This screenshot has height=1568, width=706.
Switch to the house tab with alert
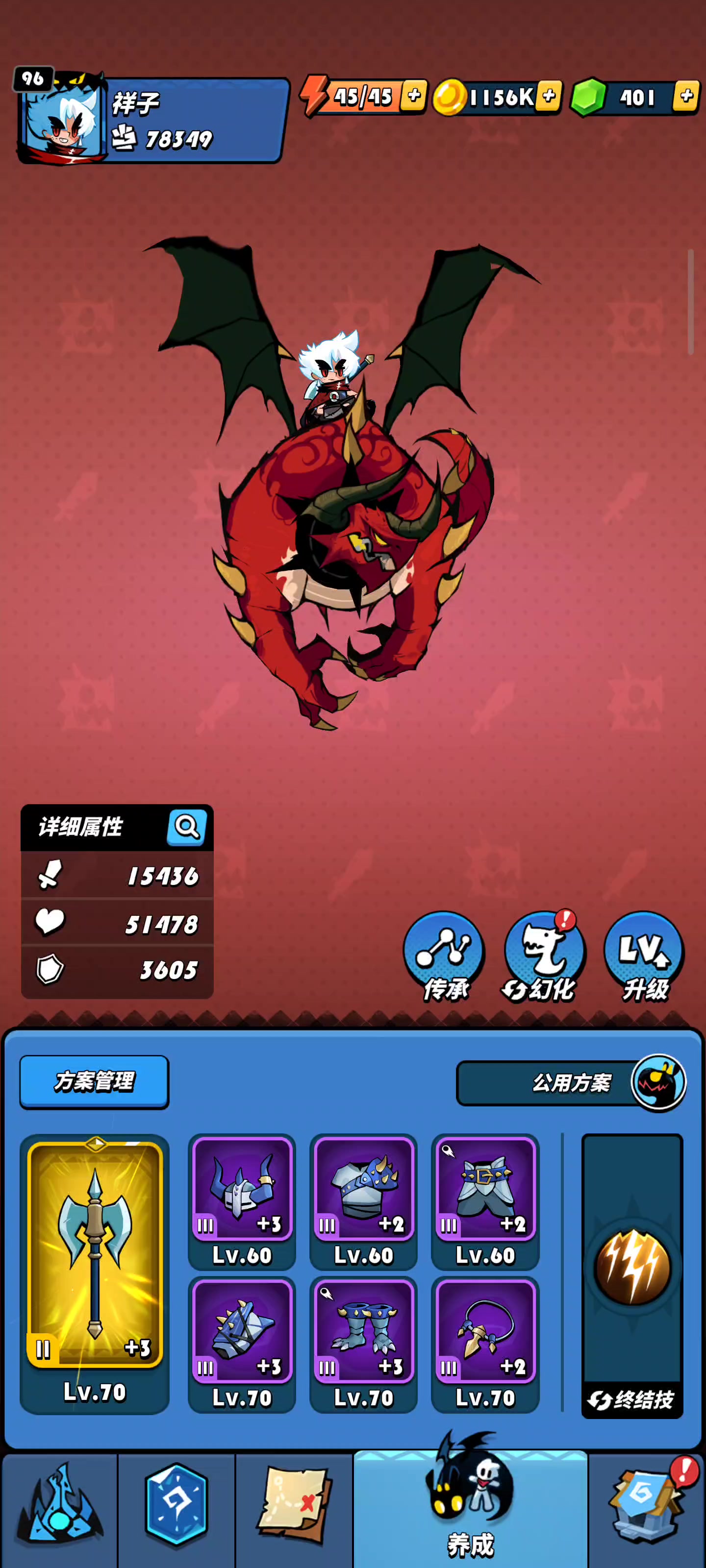click(647, 1507)
